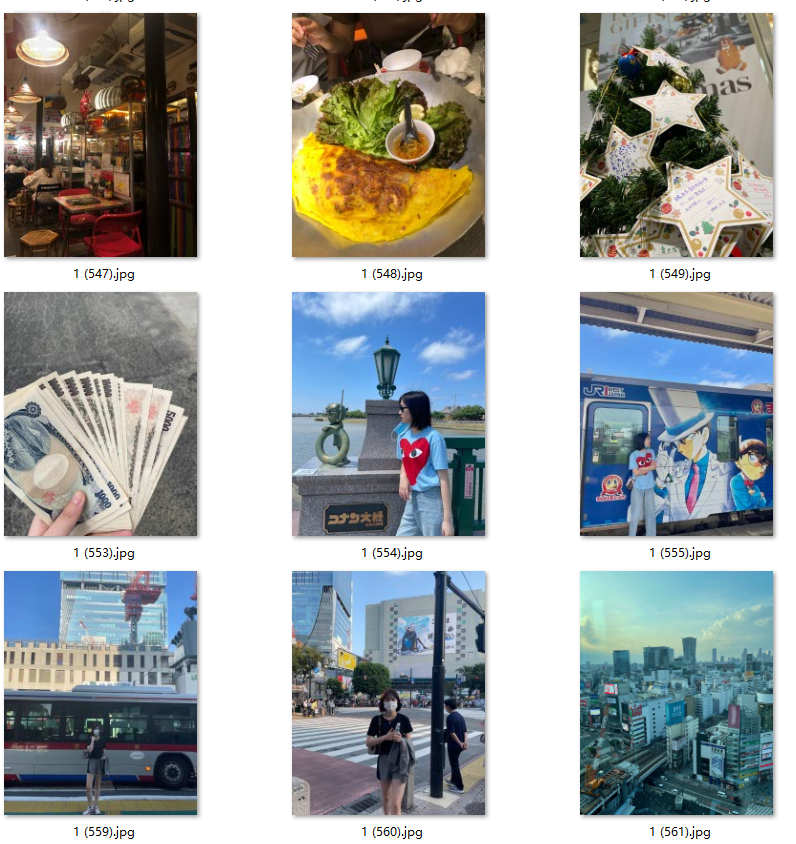This screenshot has height=844, width=796.
Task: Open the 1 (549).jpg Christmas tree photo
Action: (676, 135)
